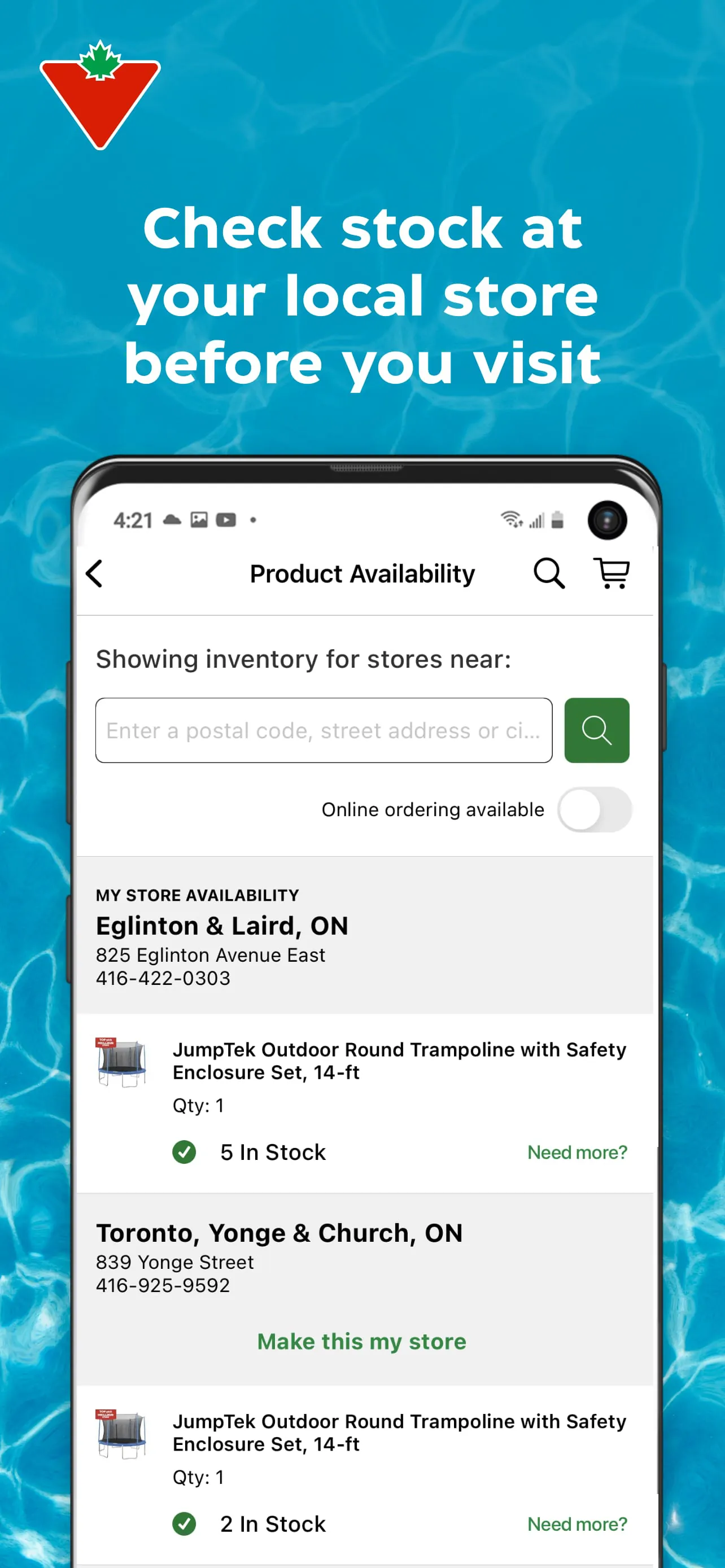Expand the Toronto, Yonge & Church store section
Viewport: 725px width, 1568px height.
tap(279, 1233)
